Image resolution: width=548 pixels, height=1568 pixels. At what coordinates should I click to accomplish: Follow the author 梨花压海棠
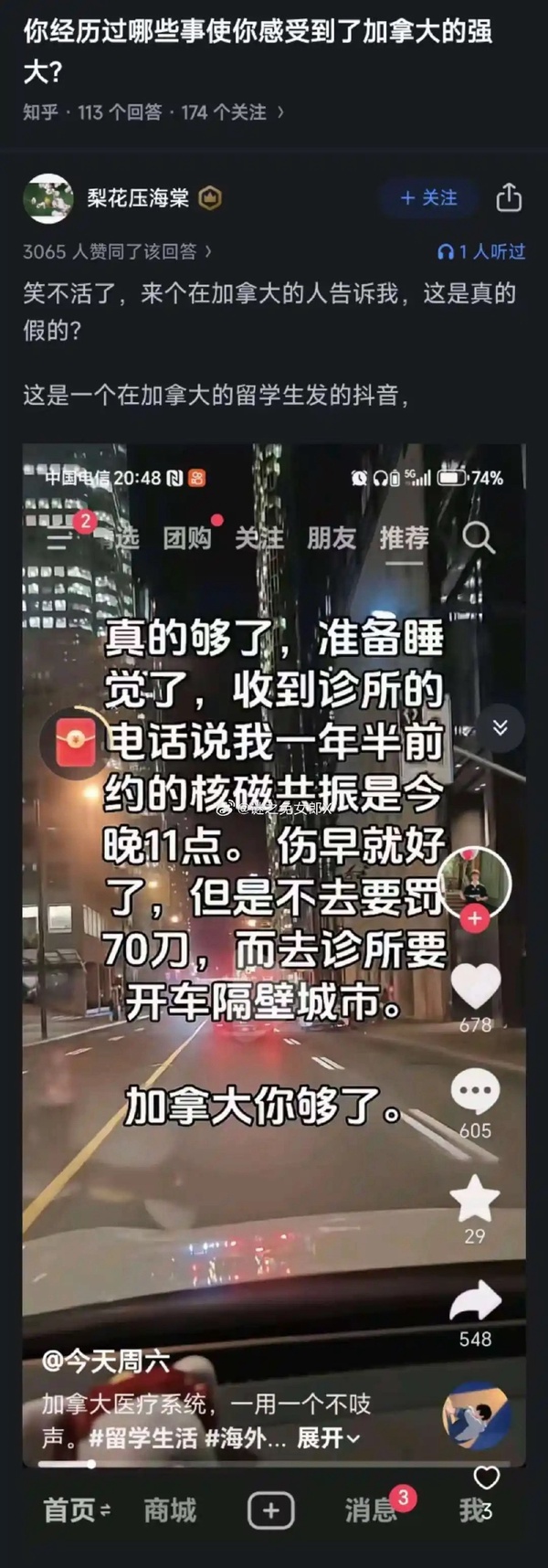(428, 198)
